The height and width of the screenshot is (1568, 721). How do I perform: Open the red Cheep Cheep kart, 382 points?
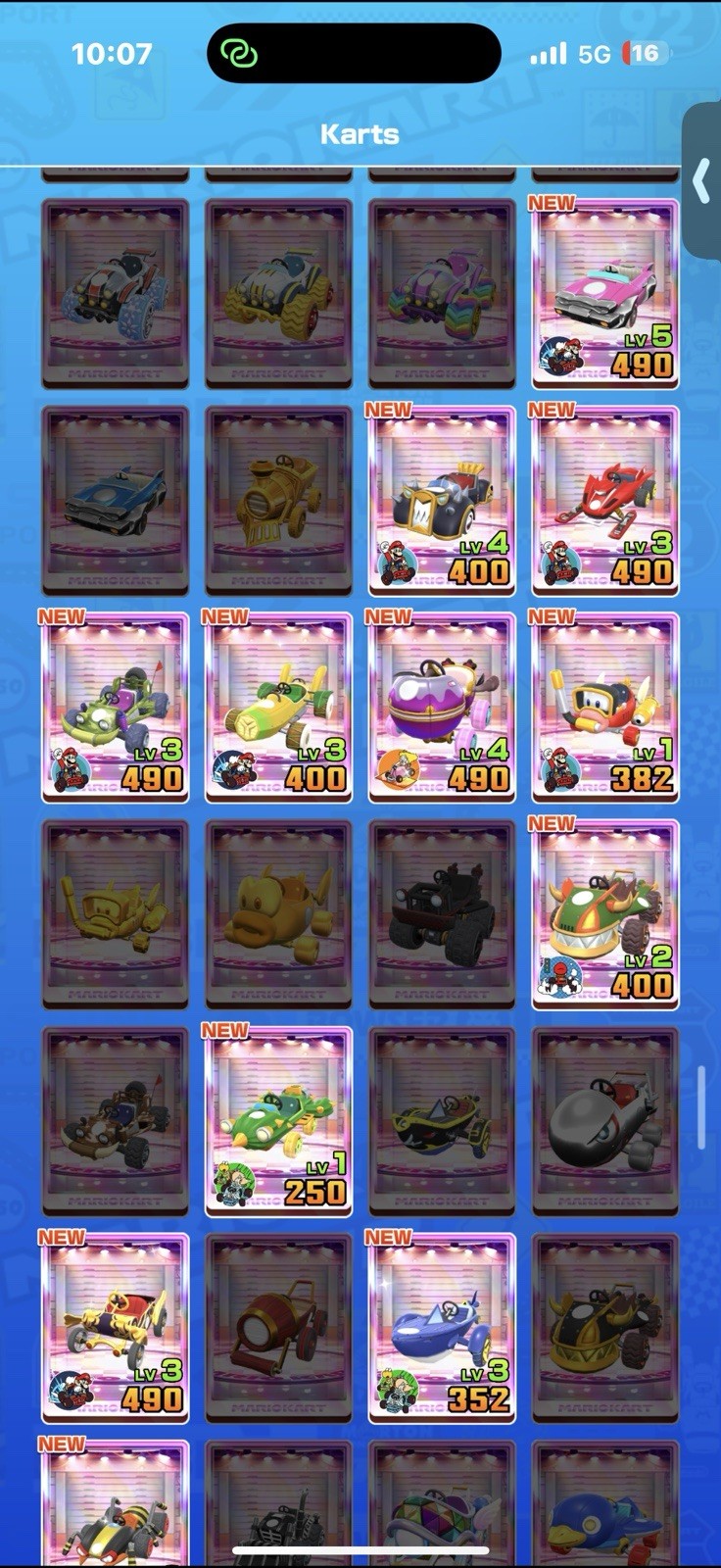(605, 708)
